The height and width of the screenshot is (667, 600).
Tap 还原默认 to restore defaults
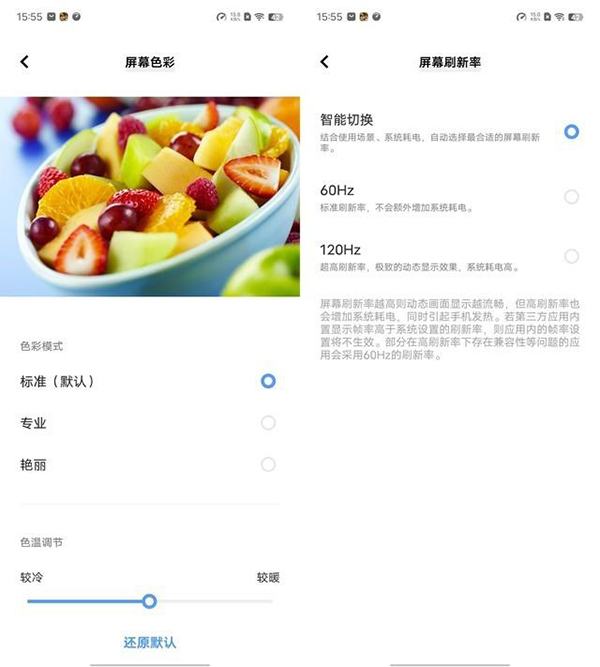pos(150,642)
